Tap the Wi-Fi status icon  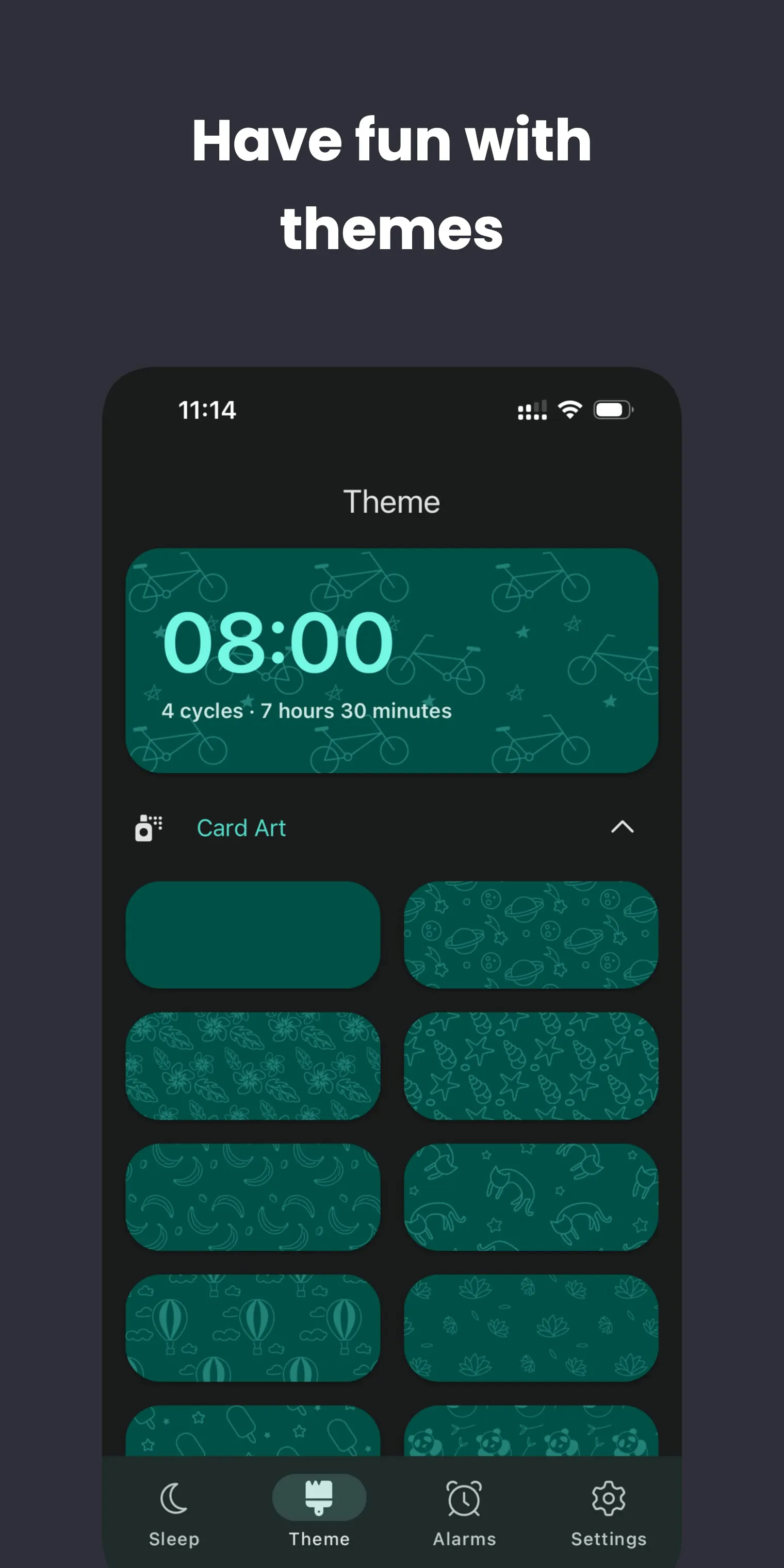(570, 409)
